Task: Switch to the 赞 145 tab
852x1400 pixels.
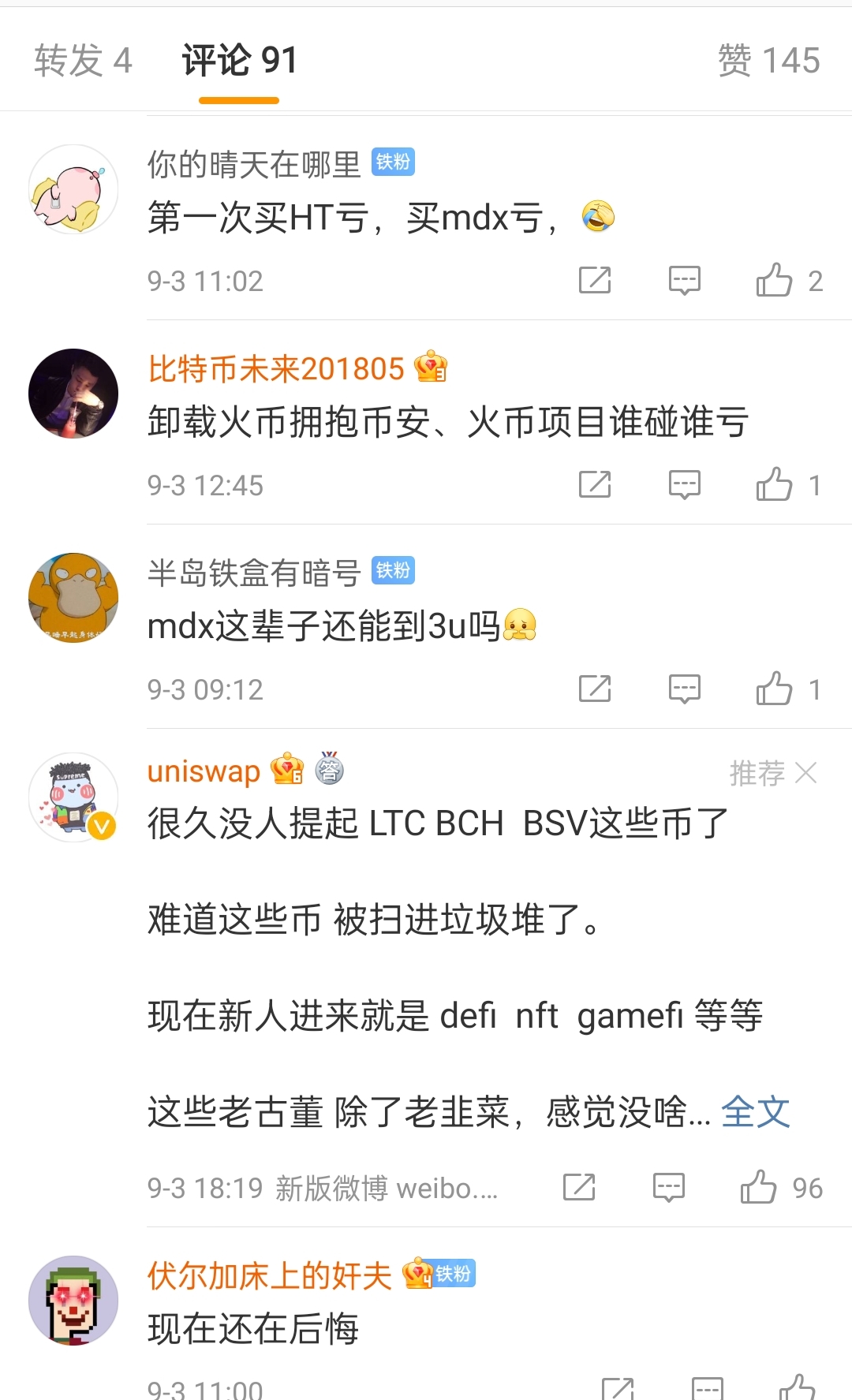Action: pos(768,61)
